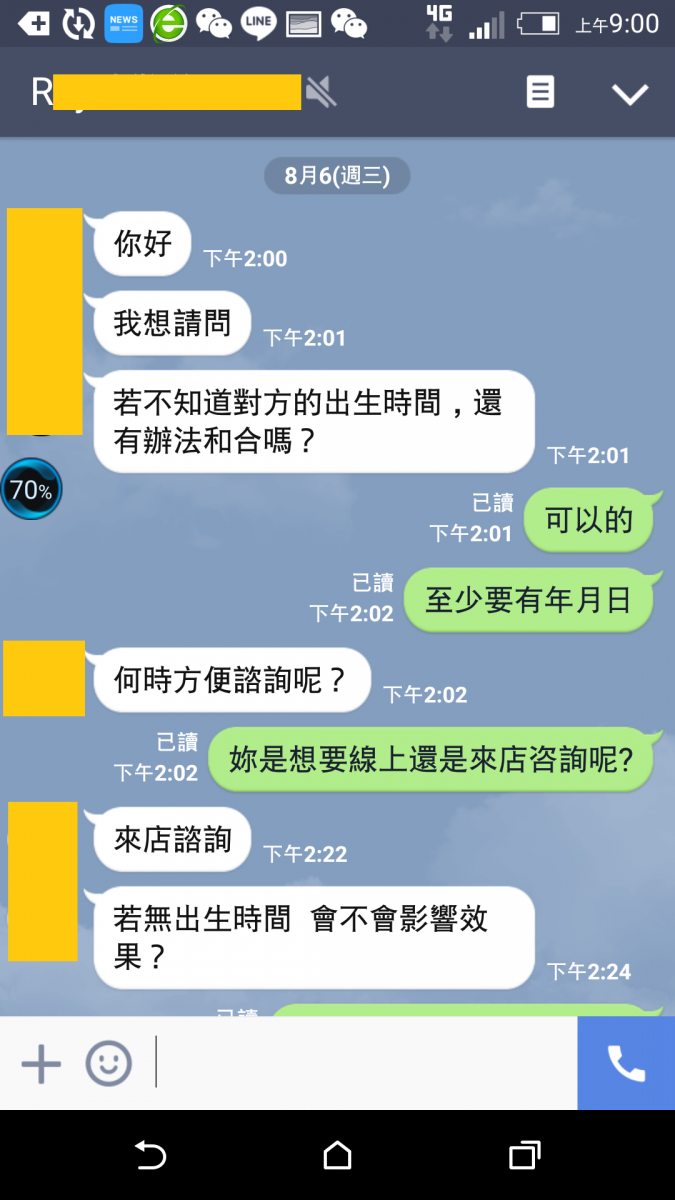The height and width of the screenshot is (1200, 675).
Task: Open the emoji sticker picker
Action: [x=108, y=1064]
